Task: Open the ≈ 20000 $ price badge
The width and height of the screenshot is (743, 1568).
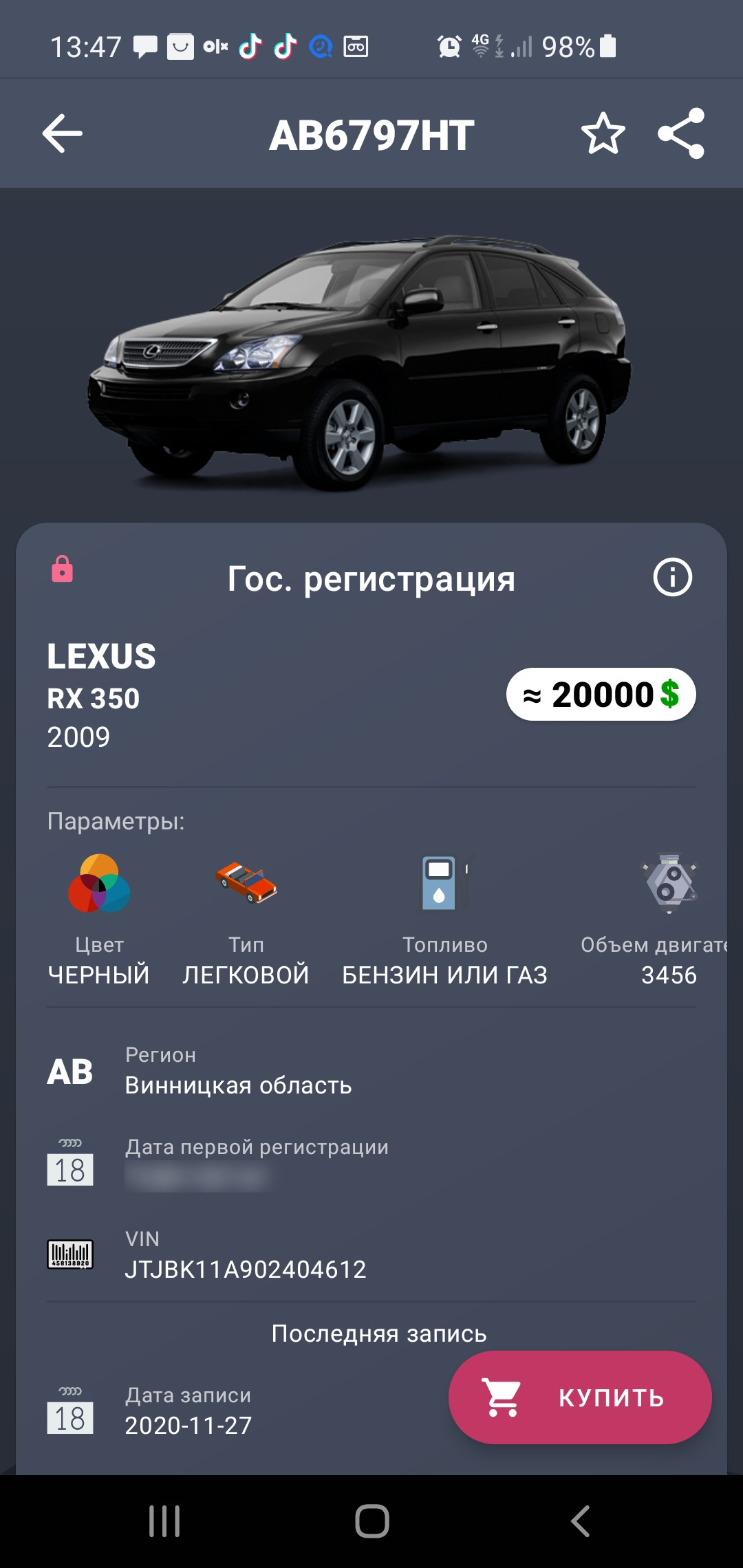Action: pos(601,695)
